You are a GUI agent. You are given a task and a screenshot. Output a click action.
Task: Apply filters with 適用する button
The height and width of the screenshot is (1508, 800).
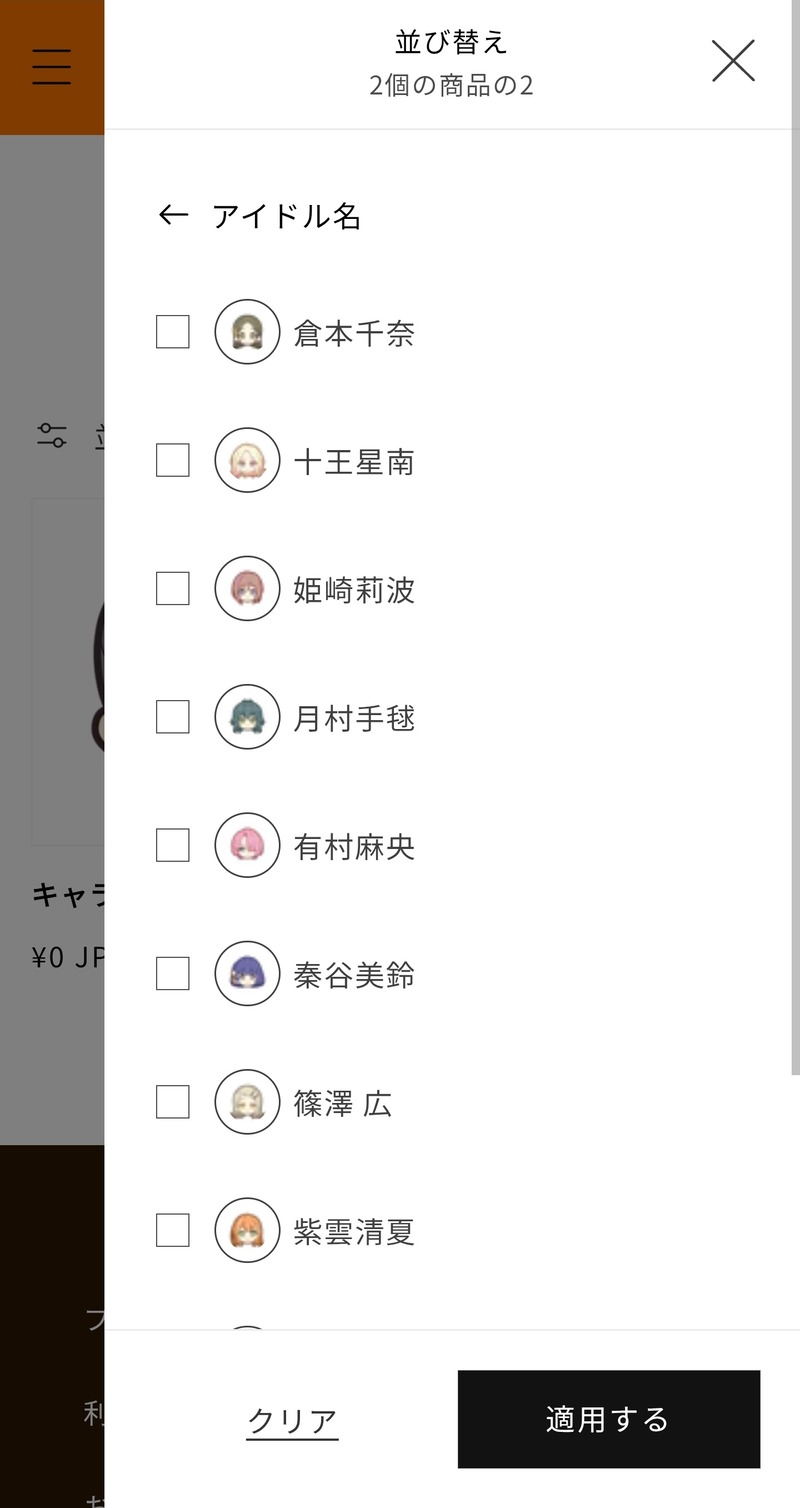(609, 1419)
